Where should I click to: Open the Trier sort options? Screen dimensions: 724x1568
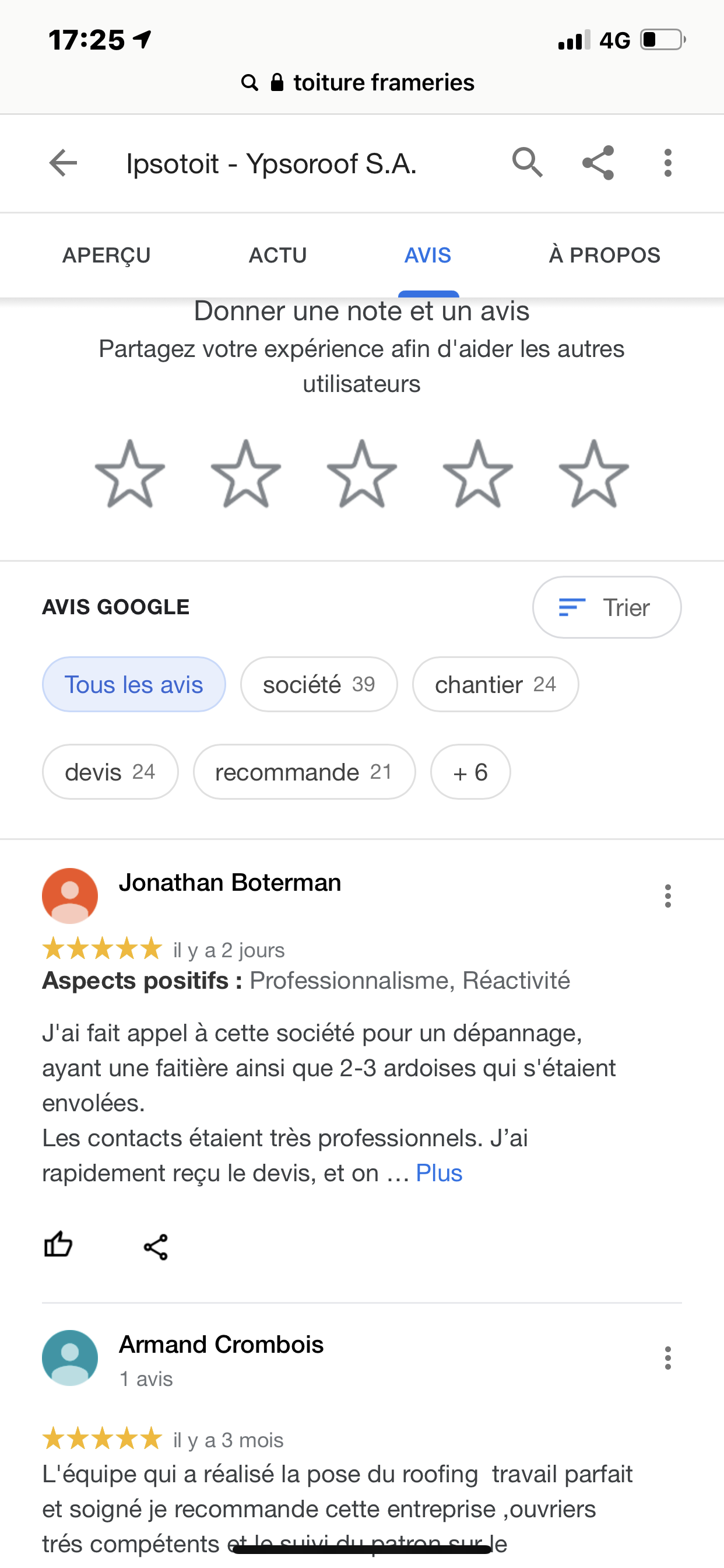[607, 607]
